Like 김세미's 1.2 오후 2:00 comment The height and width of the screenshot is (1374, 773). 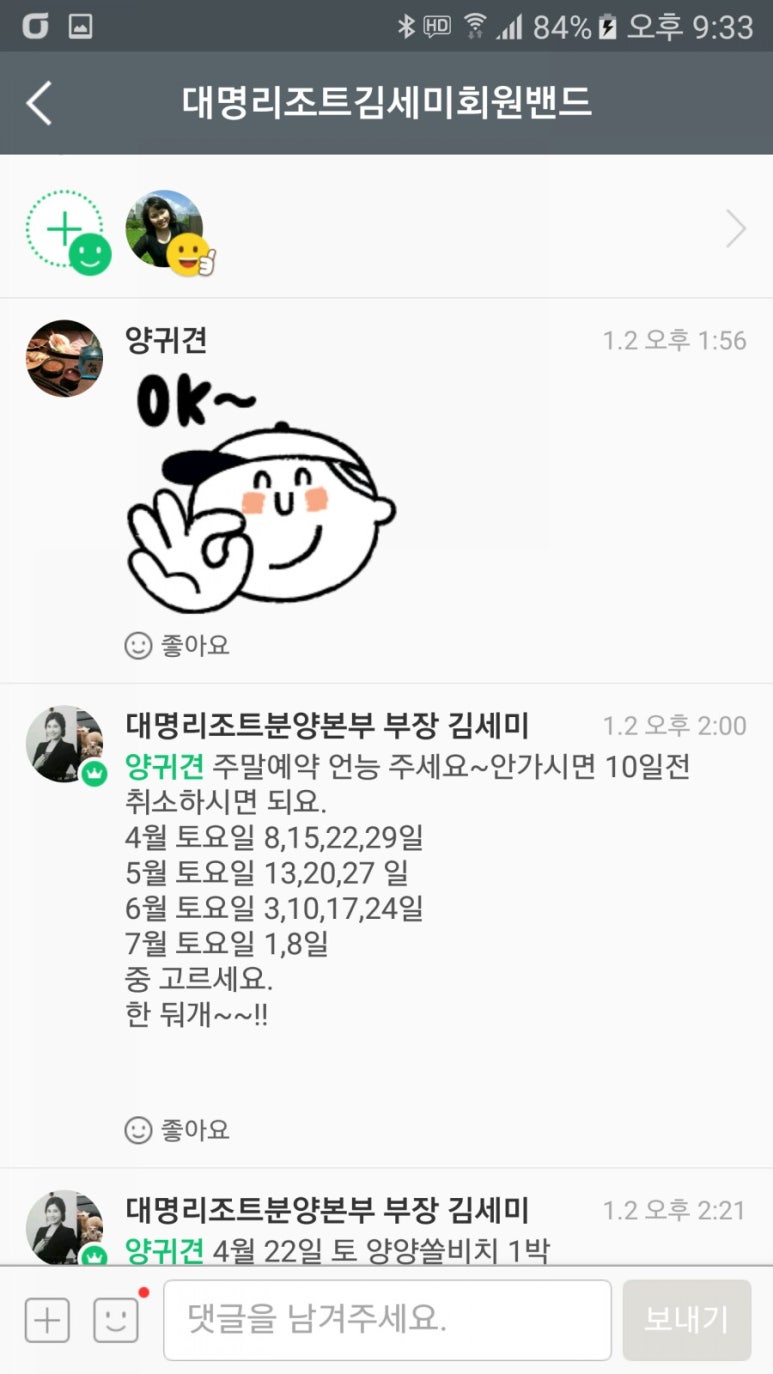[x=177, y=1130]
